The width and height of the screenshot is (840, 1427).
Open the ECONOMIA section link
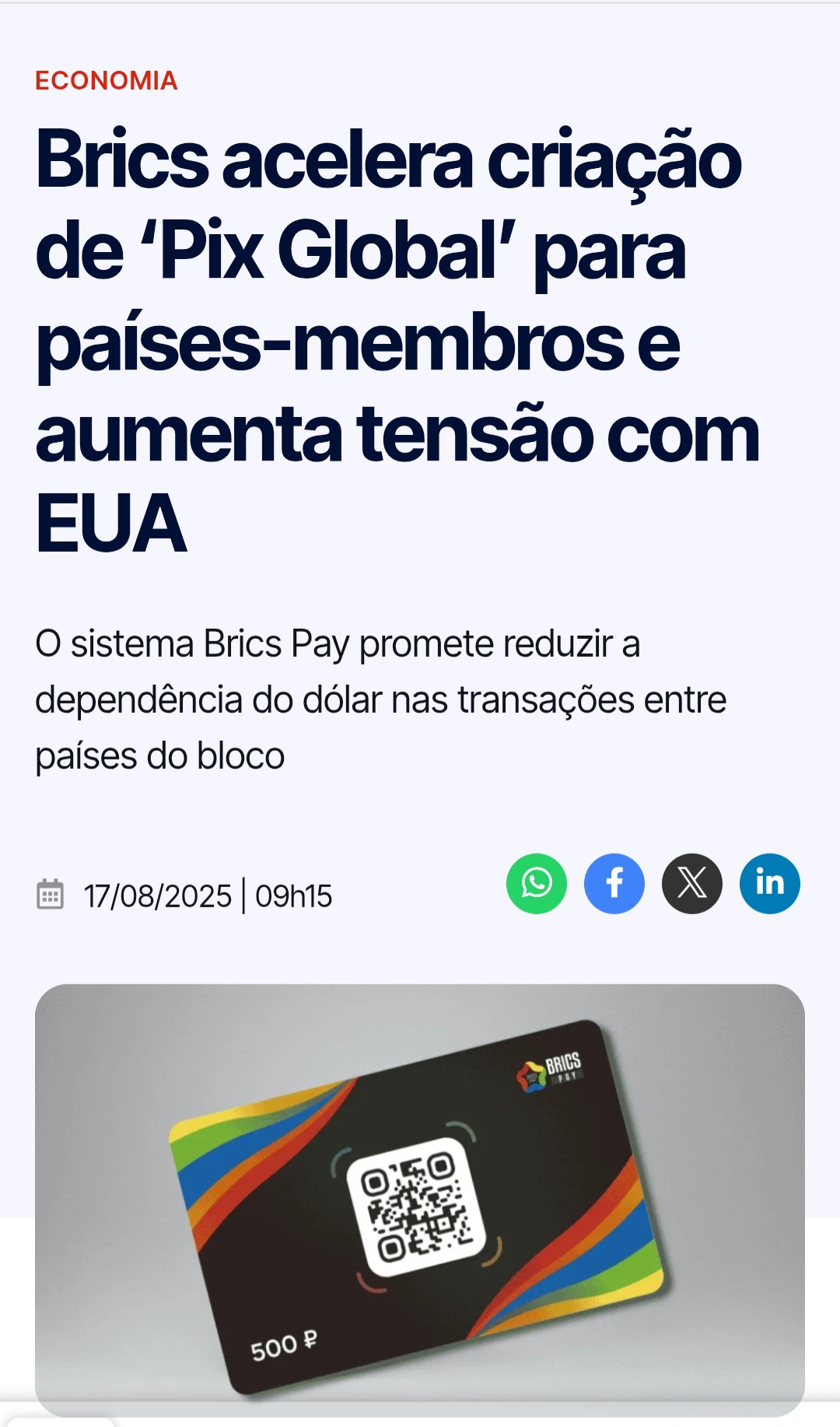pyautogui.click(x=107, y=81)
